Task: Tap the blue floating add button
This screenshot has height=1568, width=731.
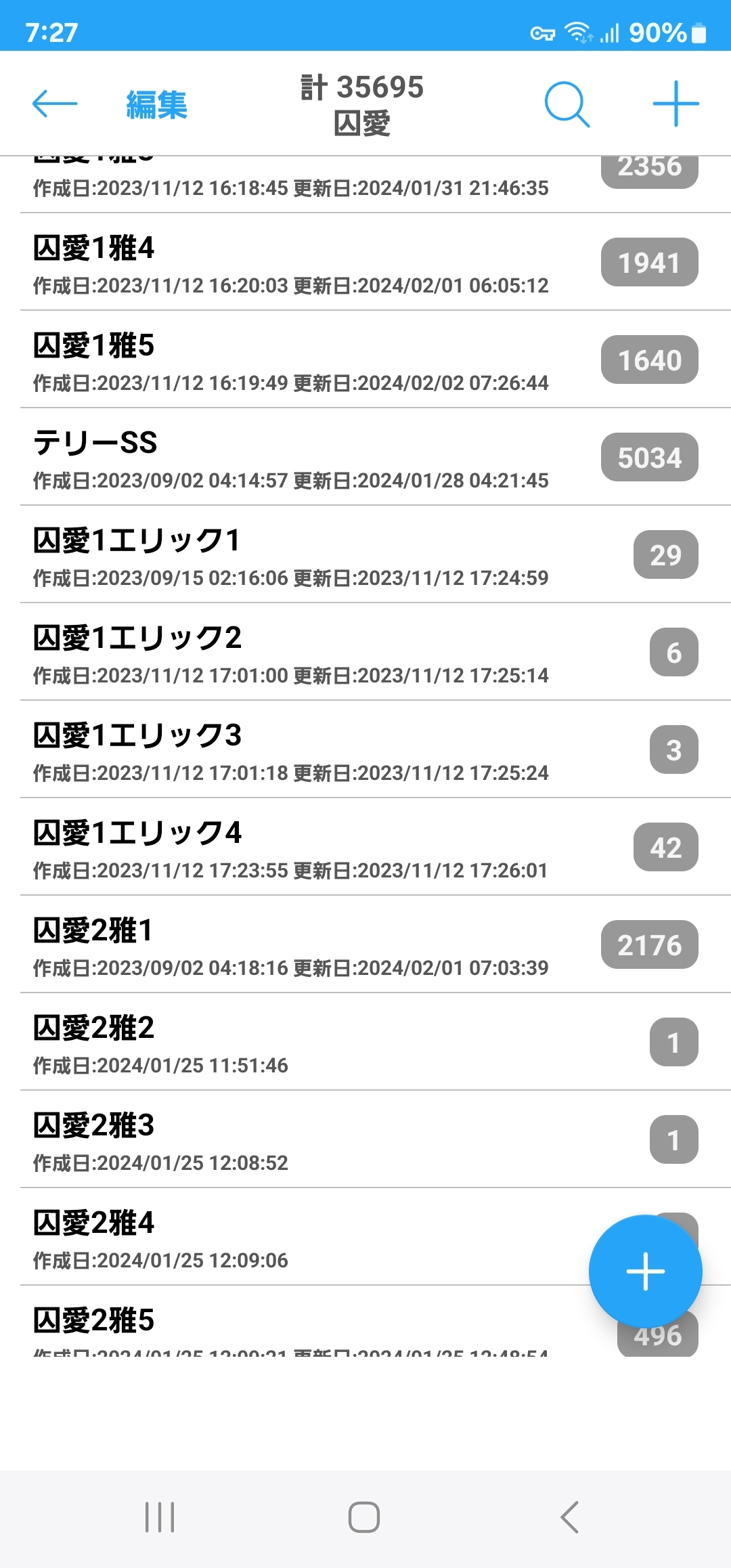Action: 645,1271
